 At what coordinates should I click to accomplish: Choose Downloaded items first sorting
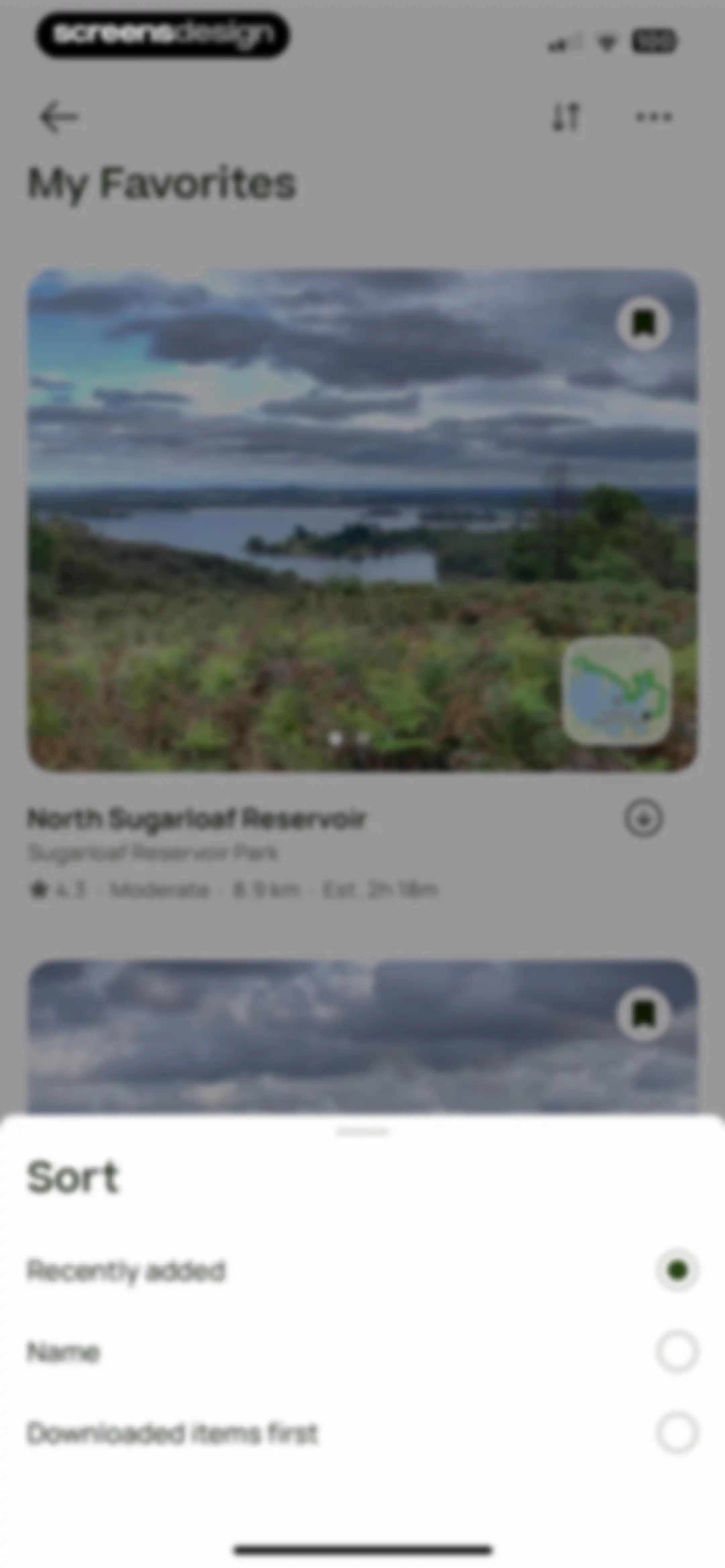pos(362,1433)
